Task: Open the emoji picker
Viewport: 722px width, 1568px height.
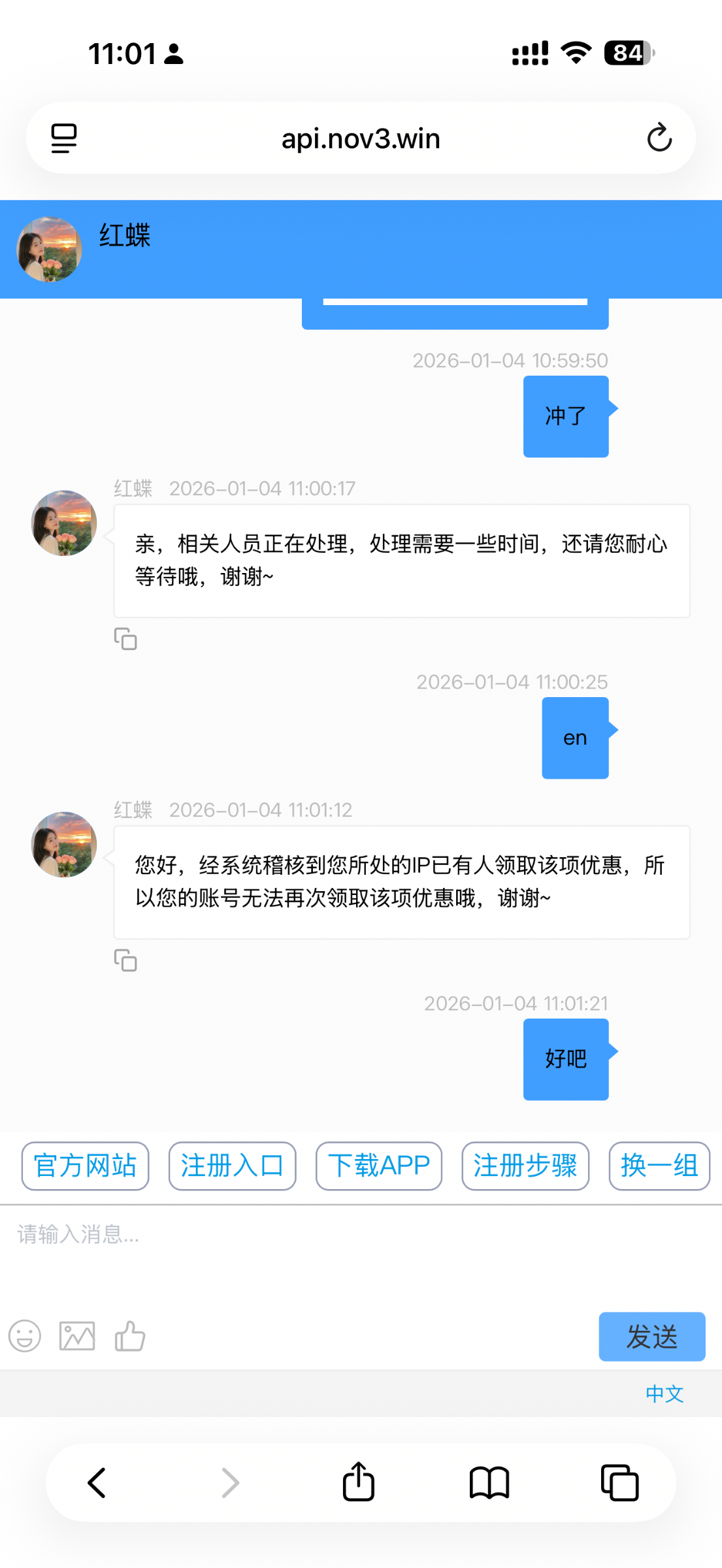Action: (24, 1337)
